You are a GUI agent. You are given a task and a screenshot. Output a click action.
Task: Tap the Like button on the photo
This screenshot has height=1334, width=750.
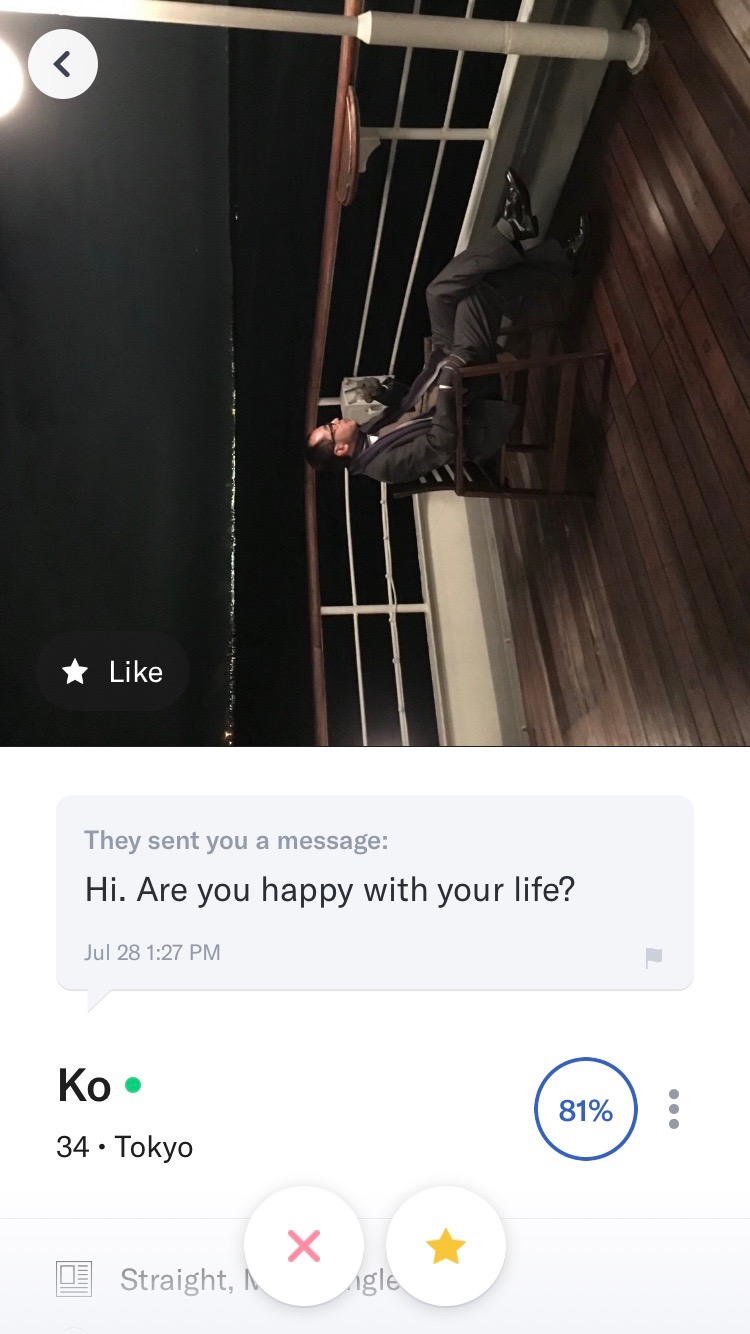[x=112, y=672]
